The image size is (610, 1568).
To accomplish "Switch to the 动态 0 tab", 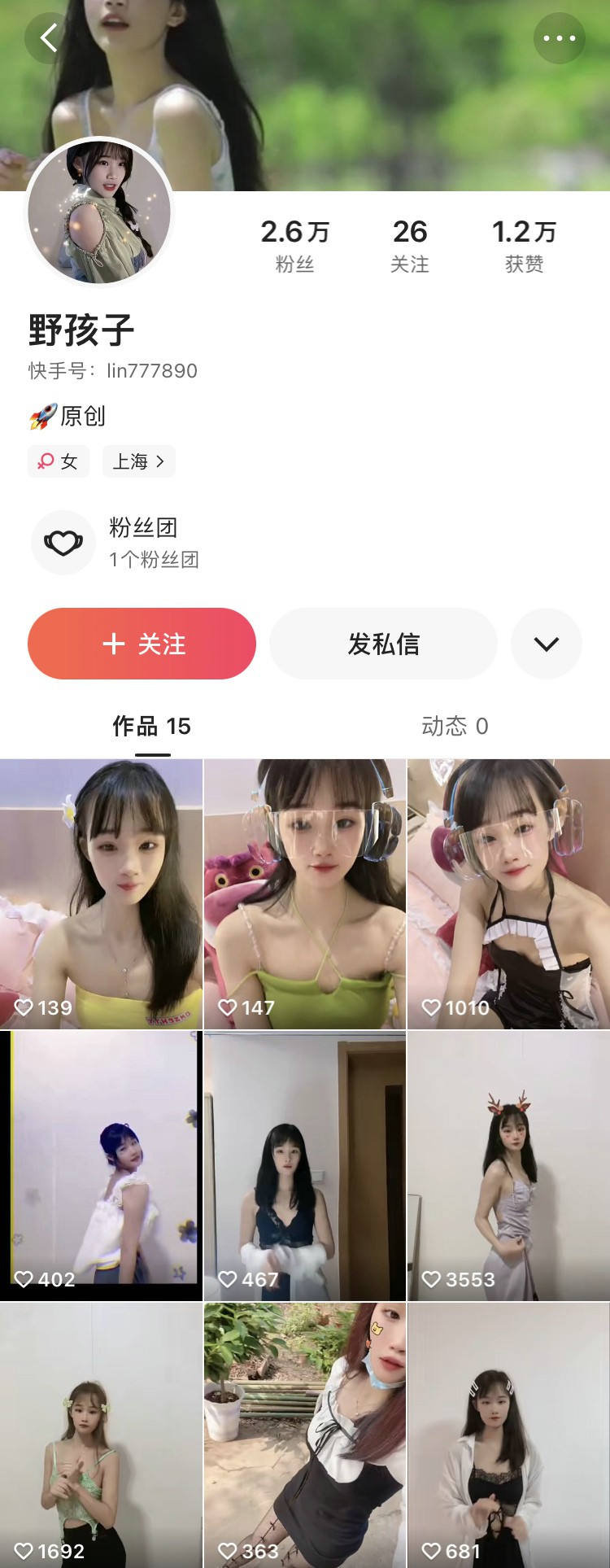I will pyautogui.click(x=455, y=726).
